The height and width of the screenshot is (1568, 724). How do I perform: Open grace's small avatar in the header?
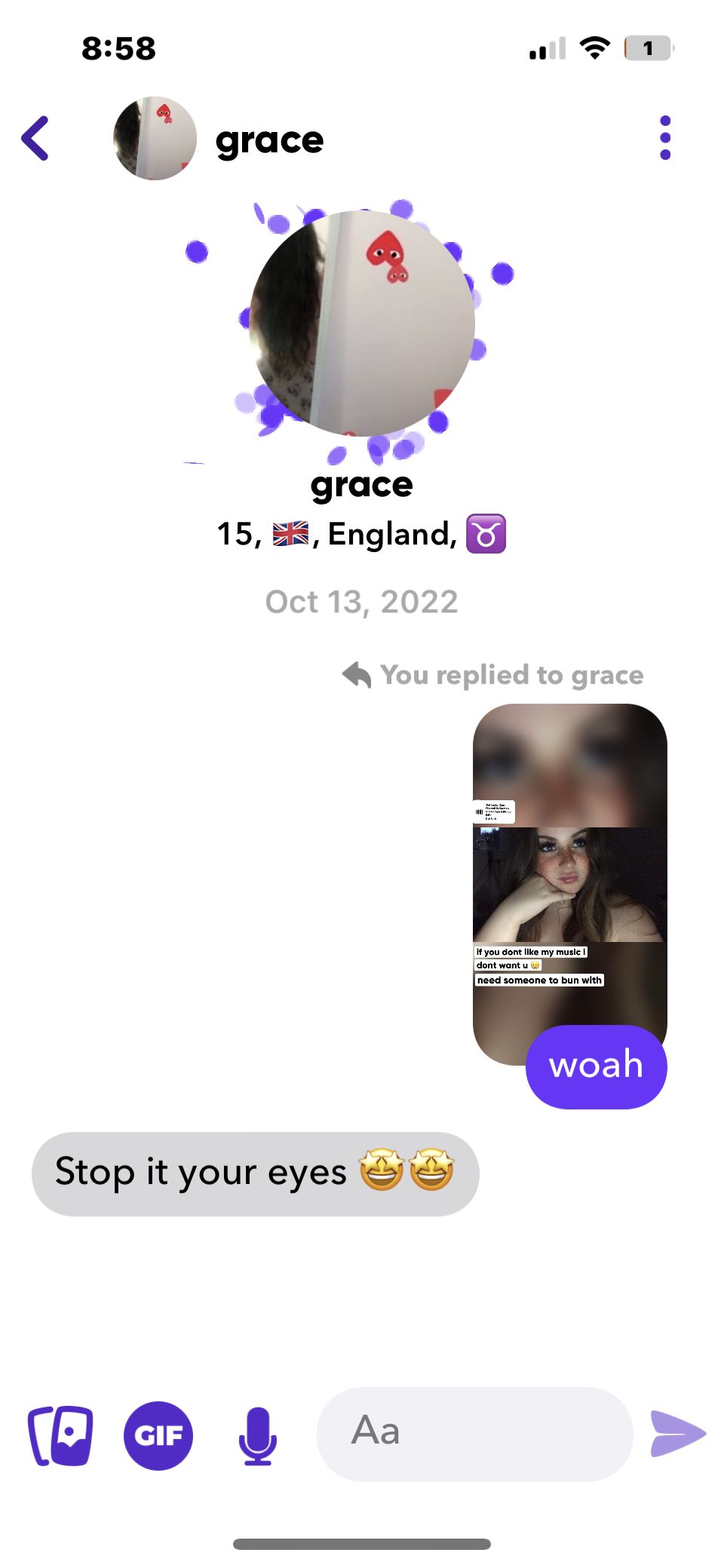[155, 138]
